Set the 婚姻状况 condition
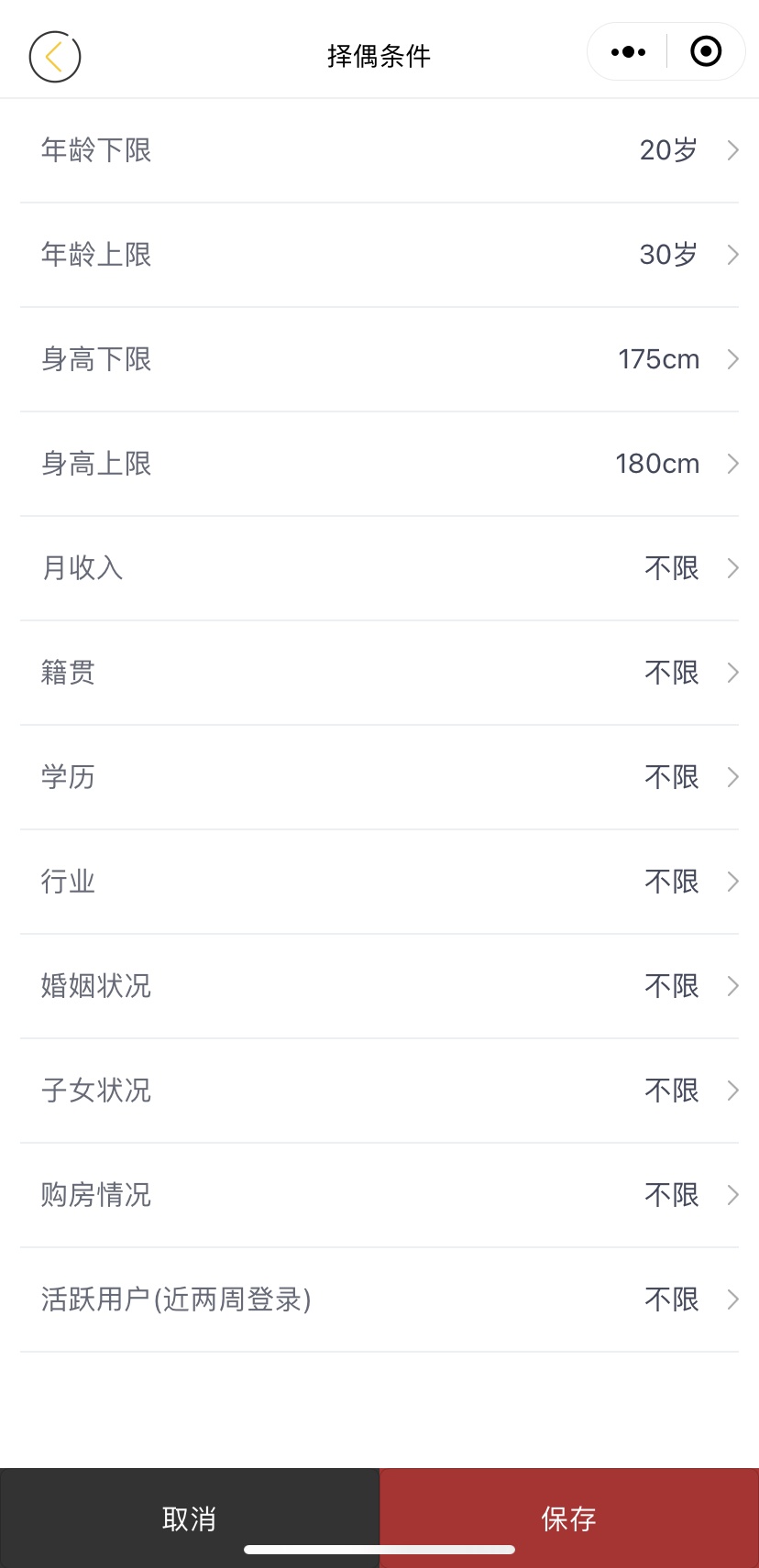Viewport: 759px width, 1568px height. click(379, 986)
